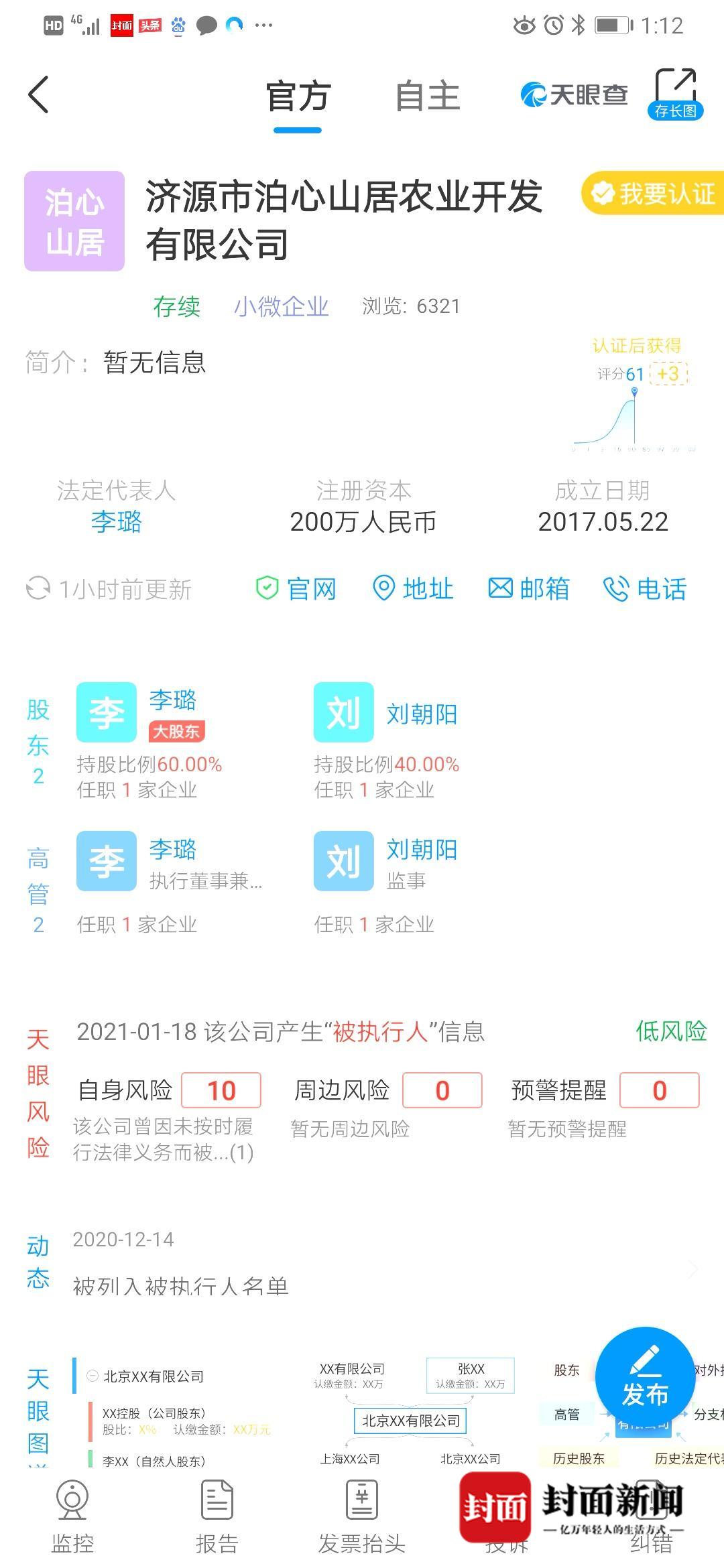Go back using the top-left arrow

pyautogui.click(x=39, y=94)
